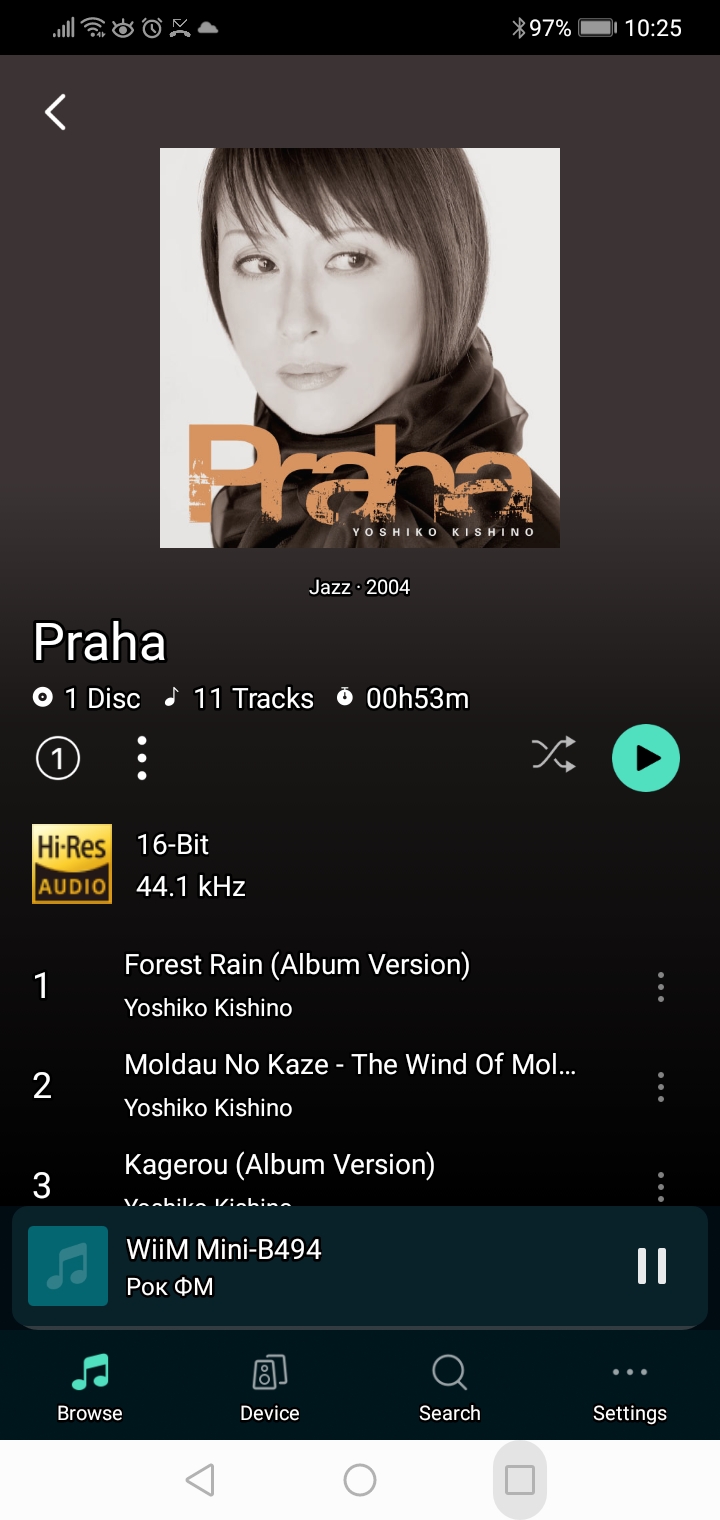
Task: Tap the system home button
Action: click(360, 1480)
